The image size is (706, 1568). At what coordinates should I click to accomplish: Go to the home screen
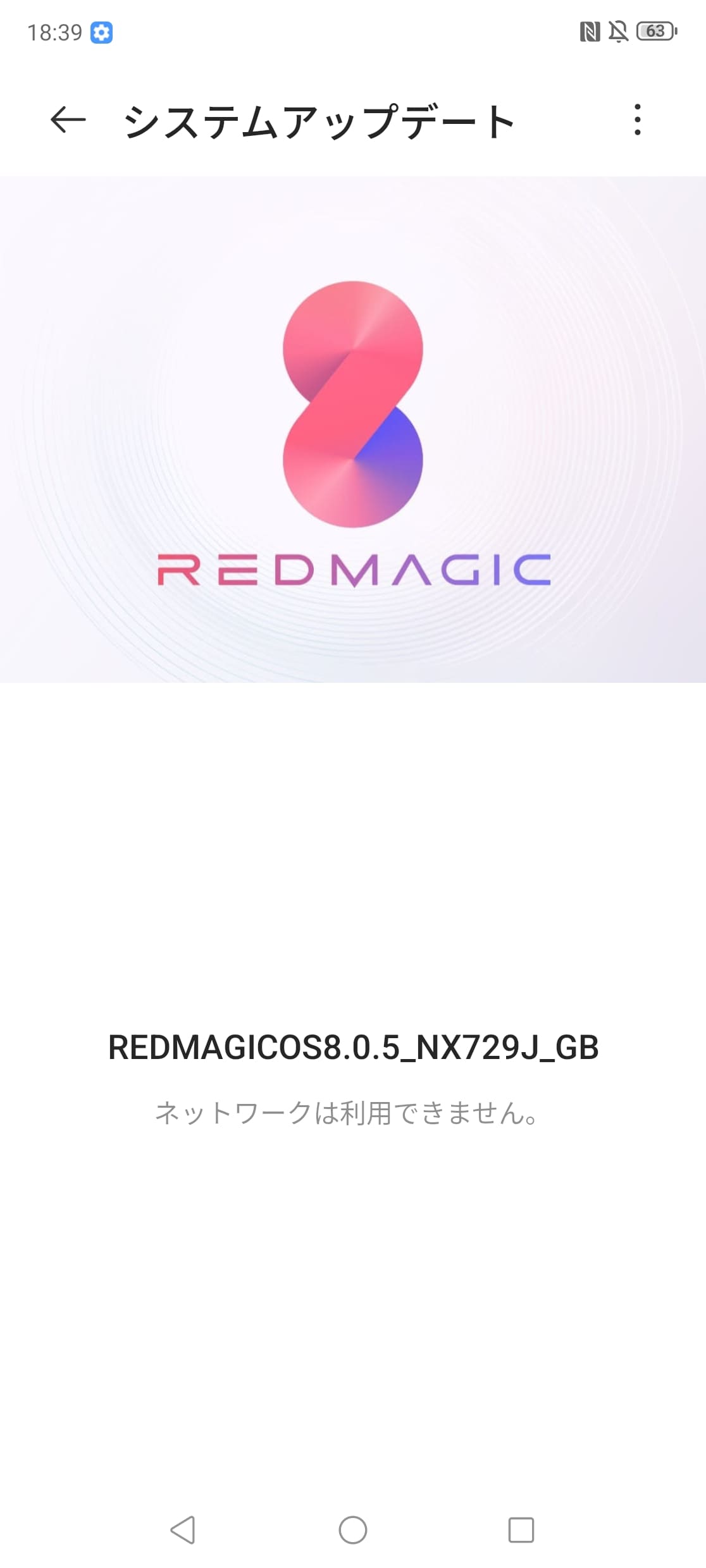click(x=353, y=1530)
